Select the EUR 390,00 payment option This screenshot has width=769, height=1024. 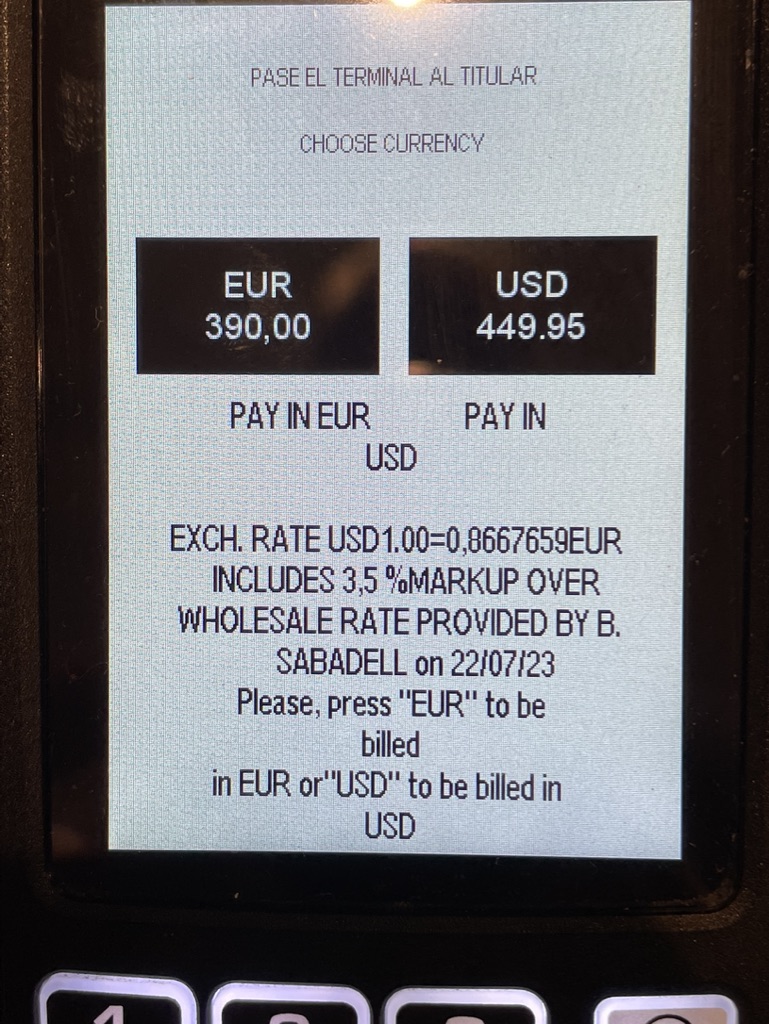click(x=258, y=306)
